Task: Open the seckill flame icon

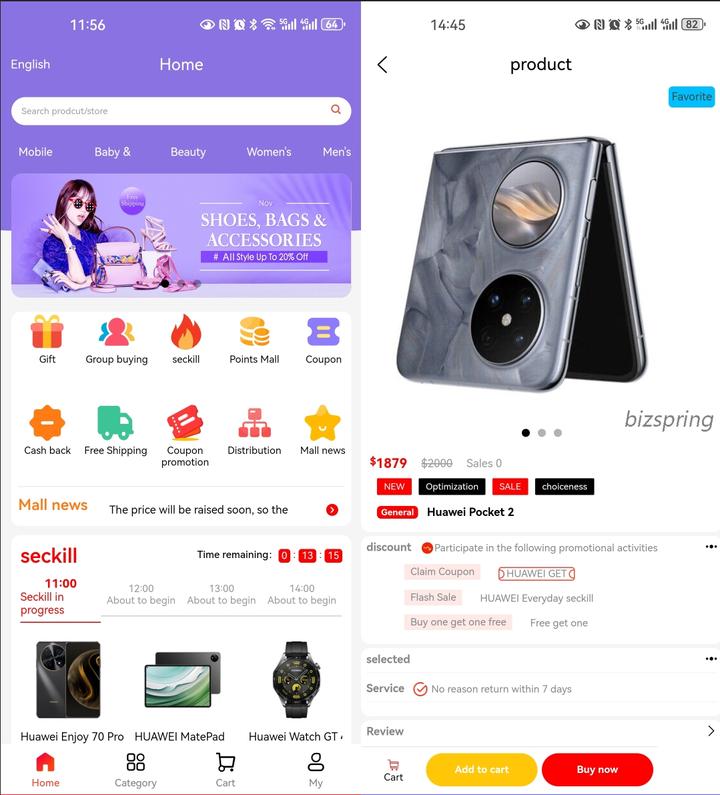Action: (x=186, y=332)
